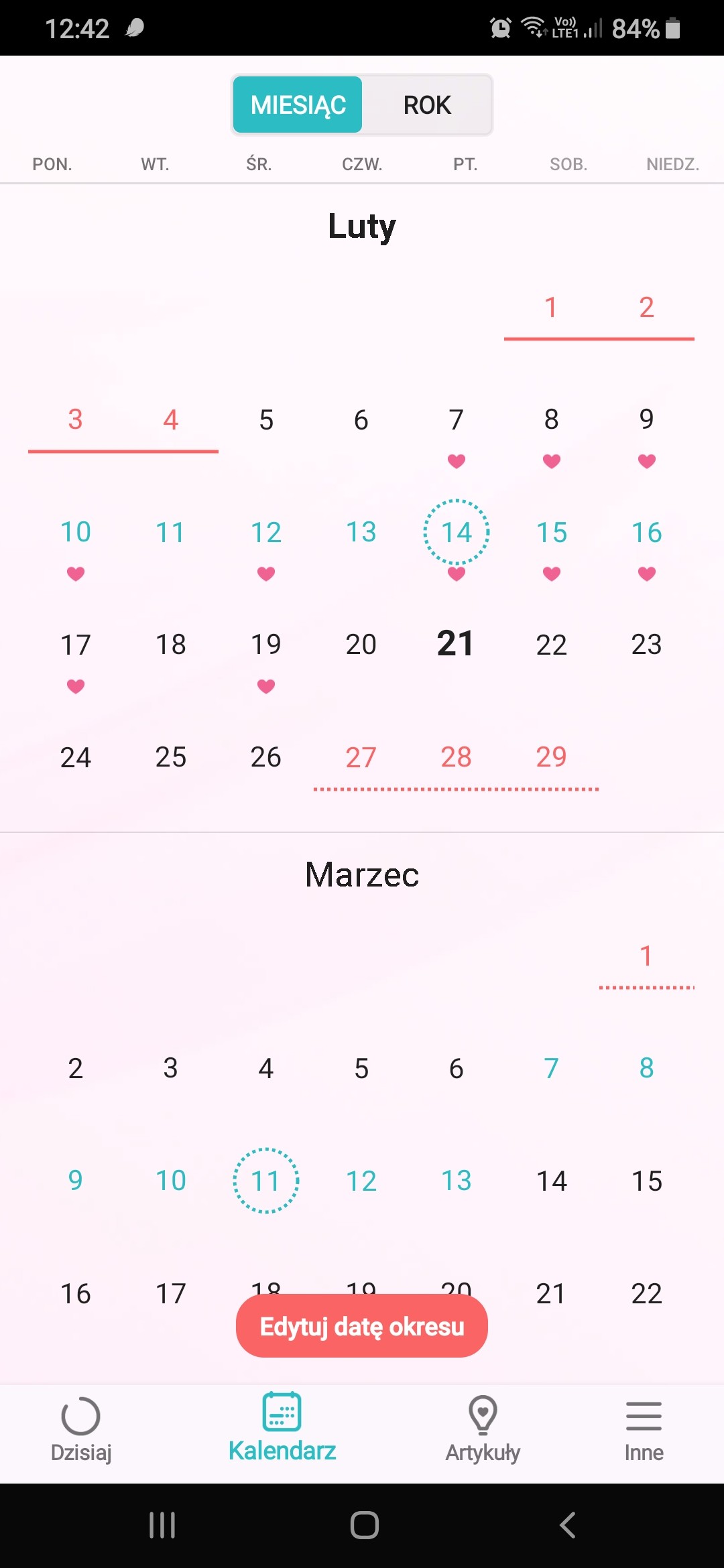Select Luty 14 ovulation day
Image resolution: width=724 pixels, height=1568 pixels.
457,532
